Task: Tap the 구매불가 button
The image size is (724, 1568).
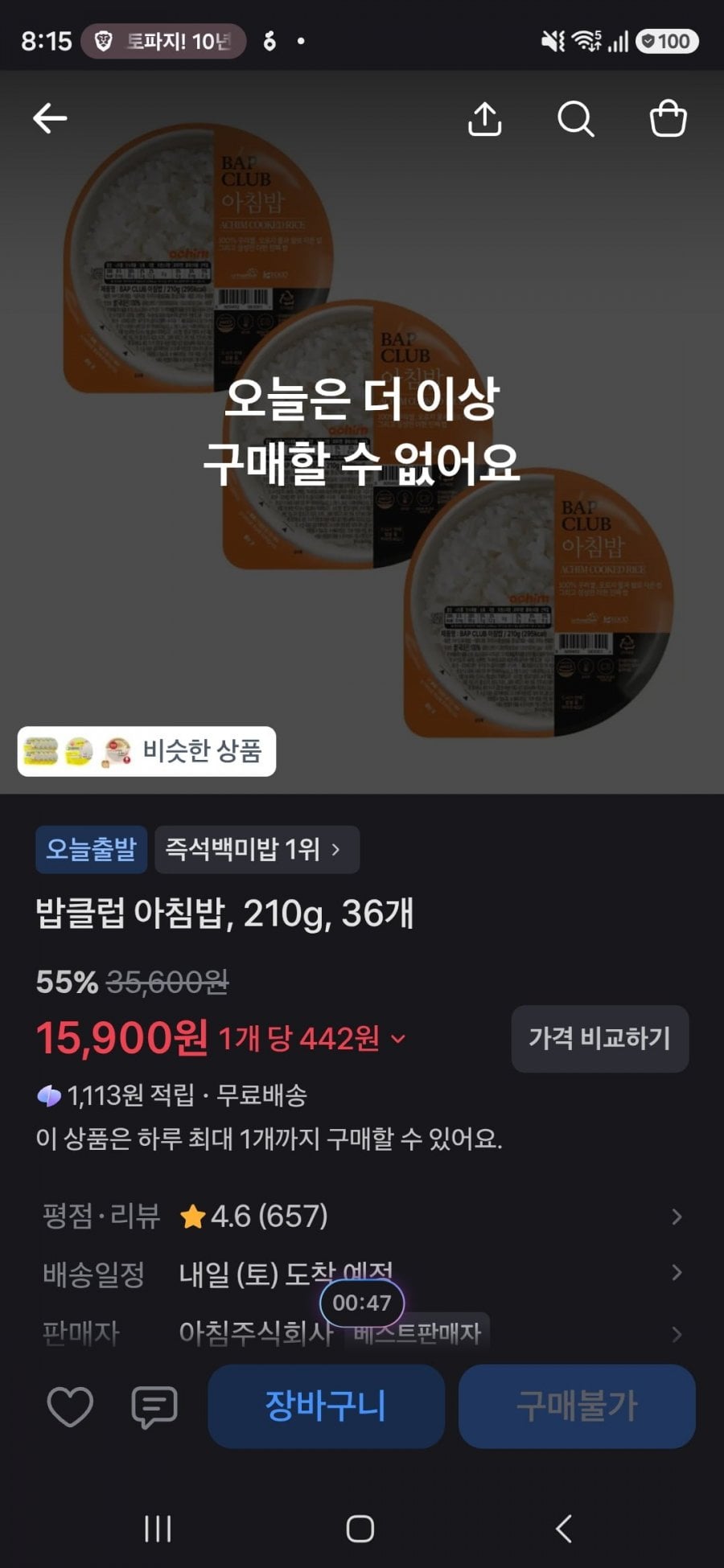Action: coord(577,1406)
